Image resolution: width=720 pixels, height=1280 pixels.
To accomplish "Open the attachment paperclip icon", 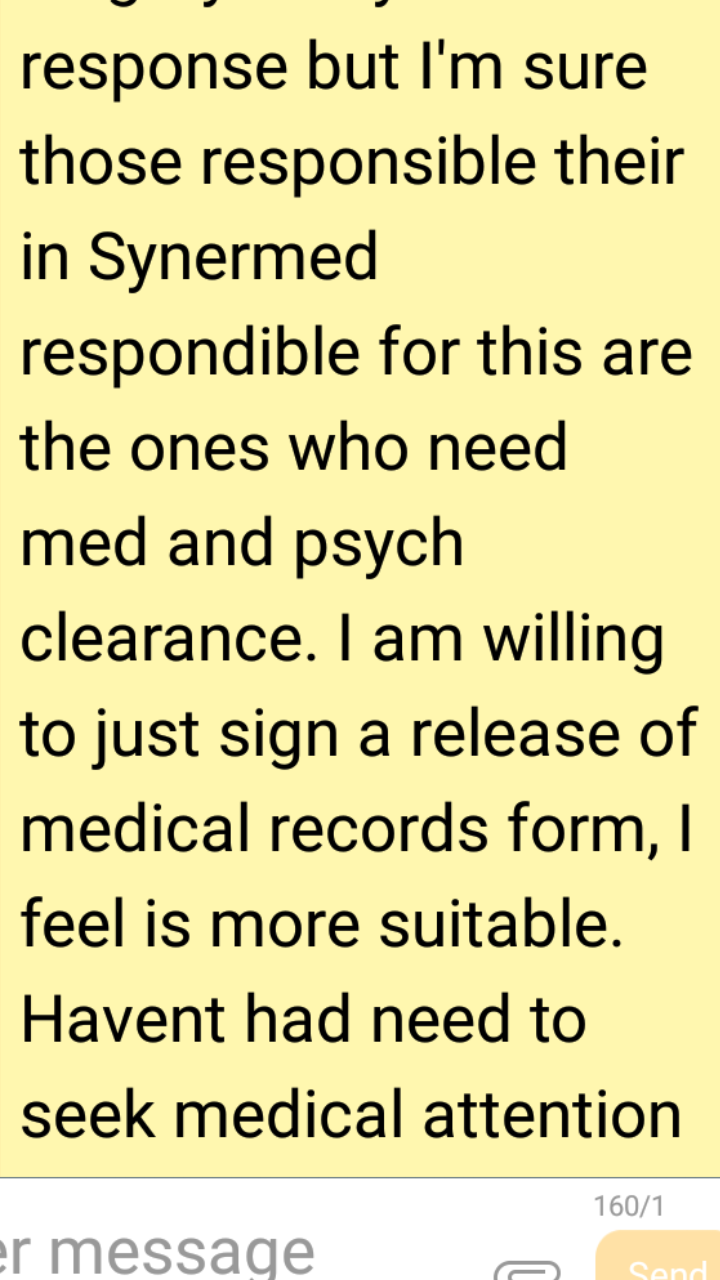I will point(527,1270).
